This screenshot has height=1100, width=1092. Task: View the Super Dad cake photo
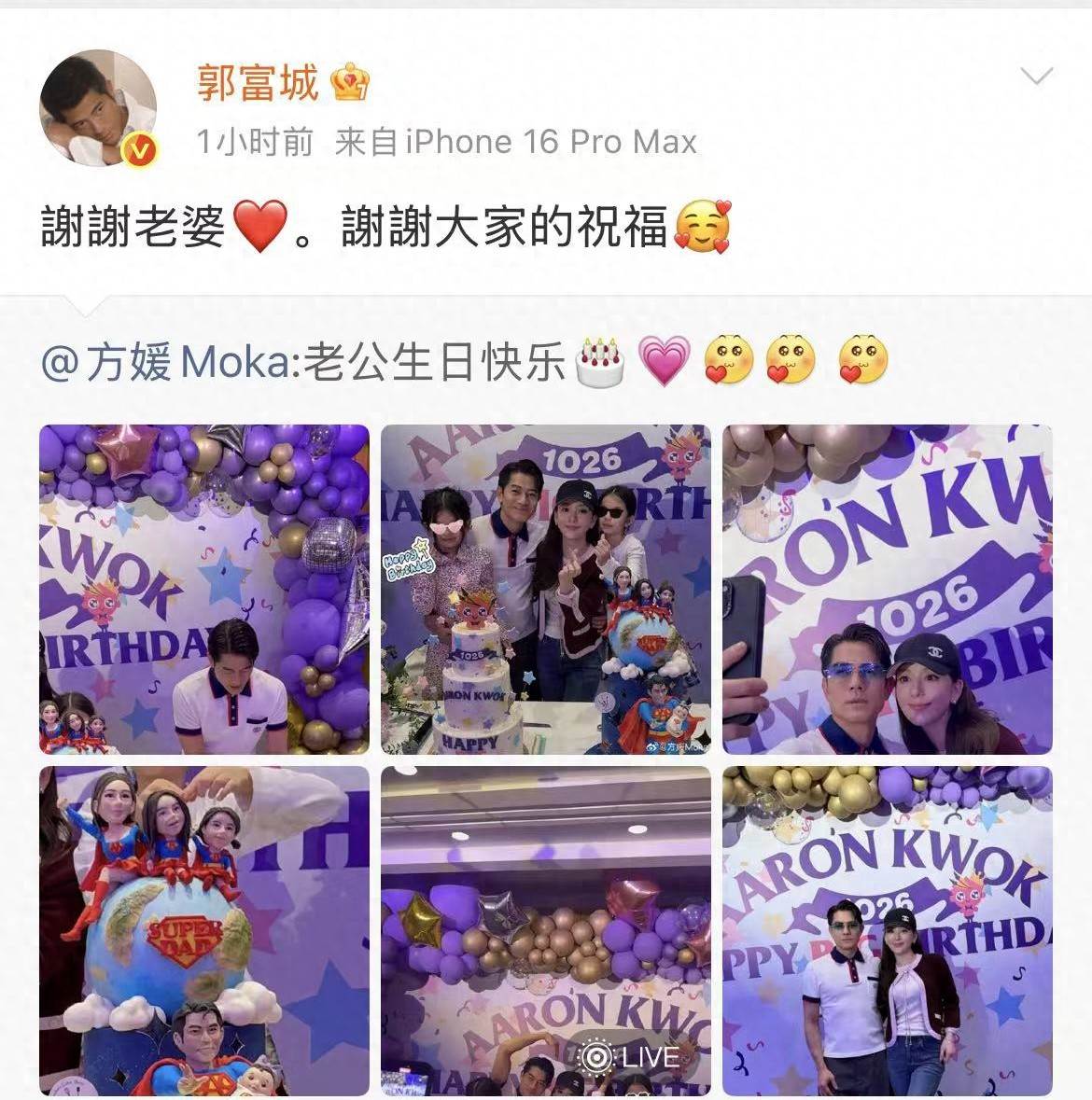[204, 931]
